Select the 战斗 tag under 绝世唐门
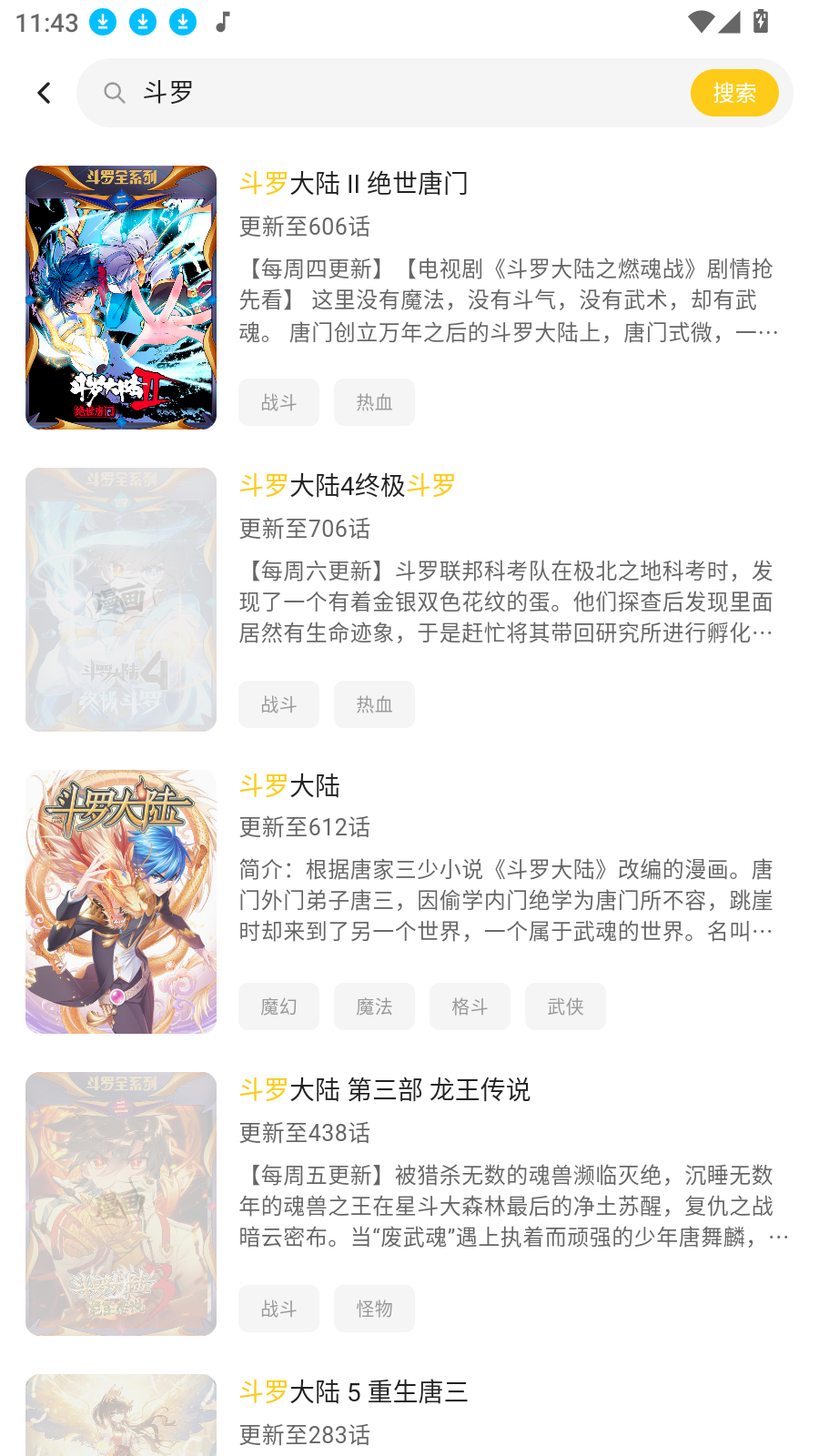 pos(278,401)
